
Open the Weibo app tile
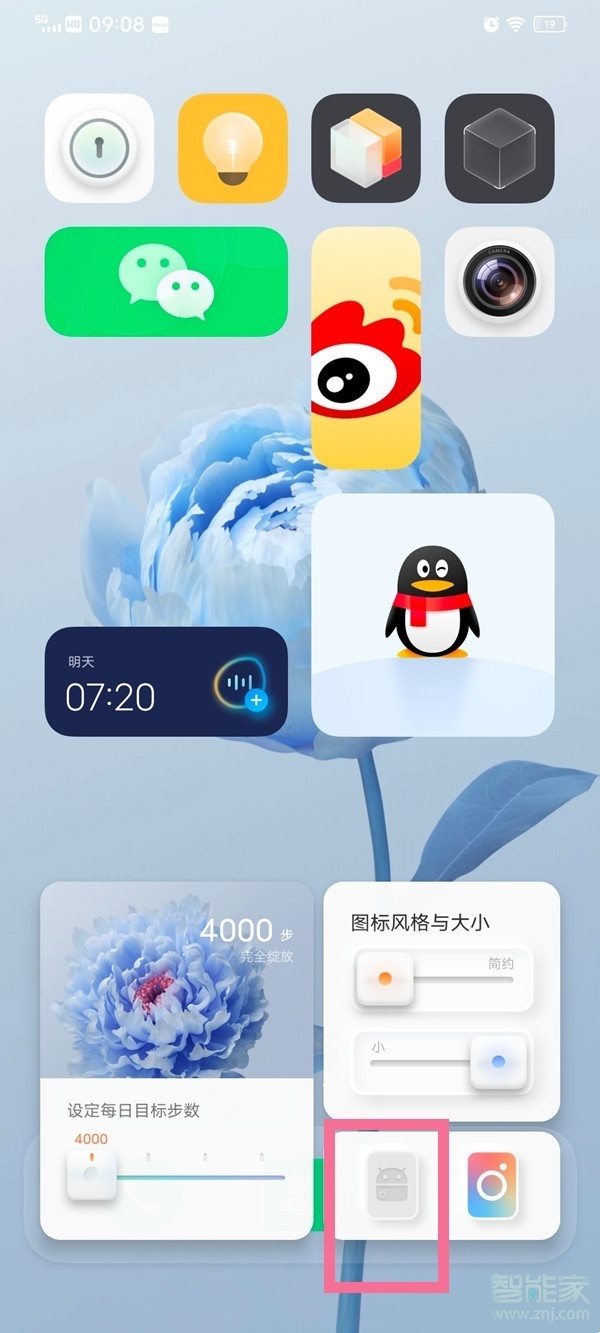366,348
